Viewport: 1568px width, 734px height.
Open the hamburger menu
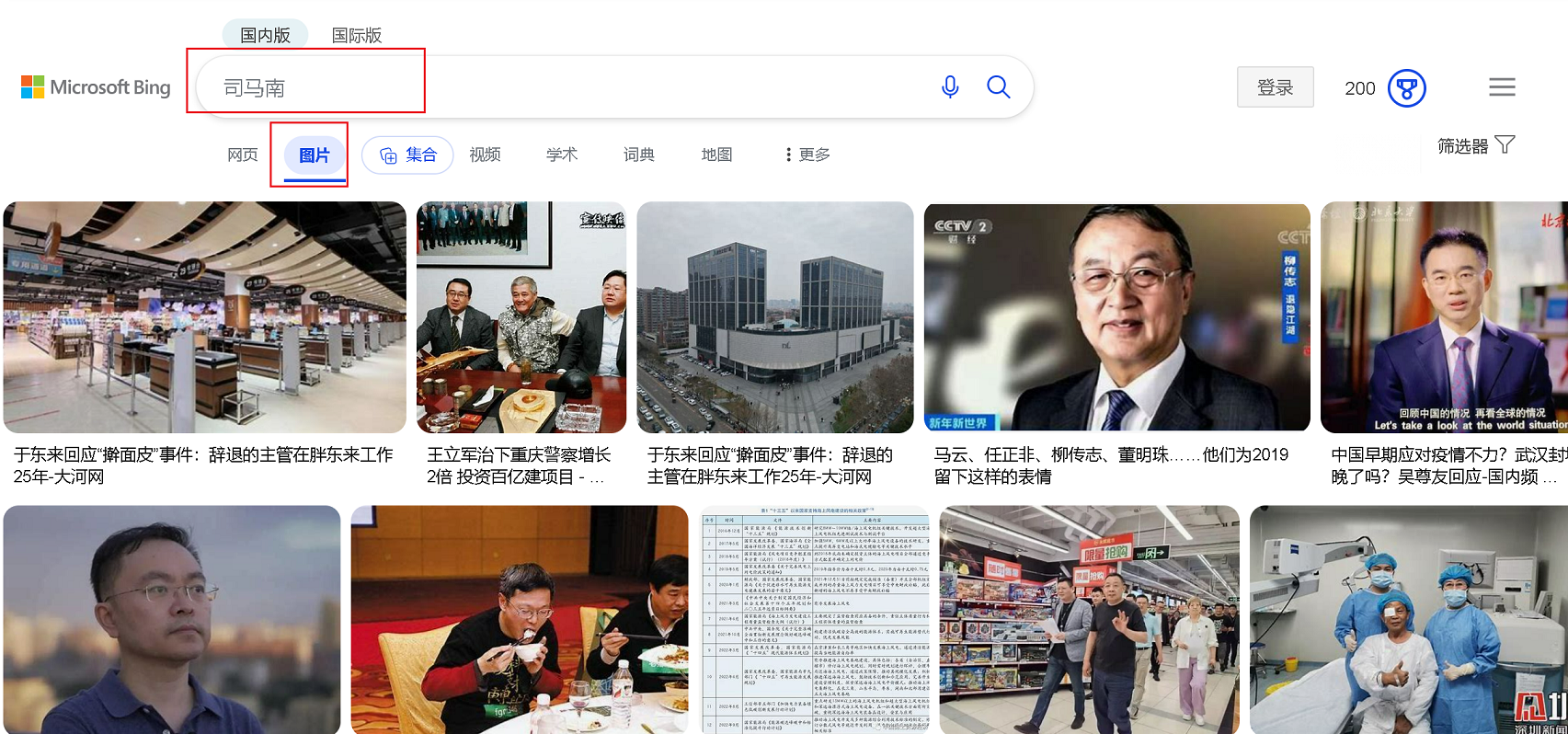pos(1502,87)
